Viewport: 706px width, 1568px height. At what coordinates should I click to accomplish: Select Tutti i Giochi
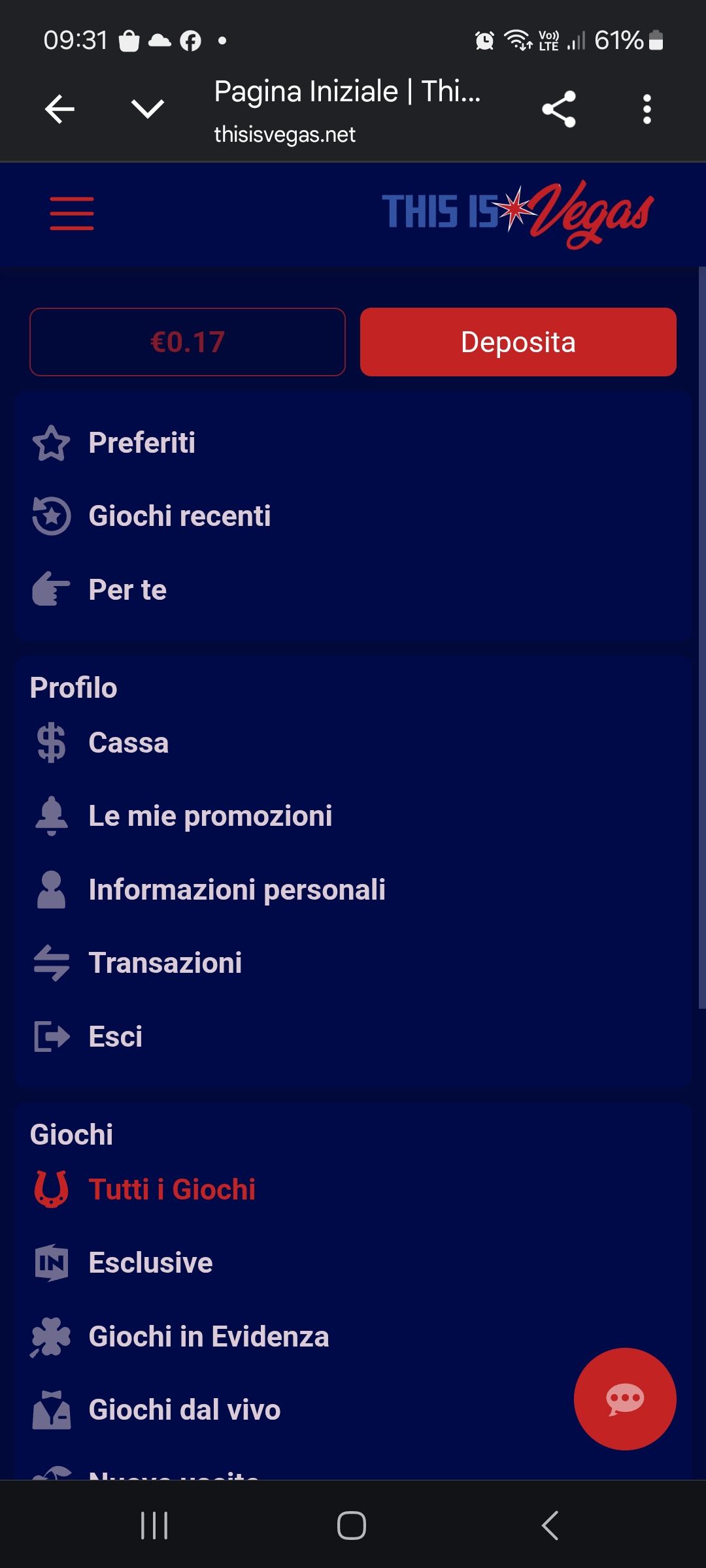[x=171, y=1190]
